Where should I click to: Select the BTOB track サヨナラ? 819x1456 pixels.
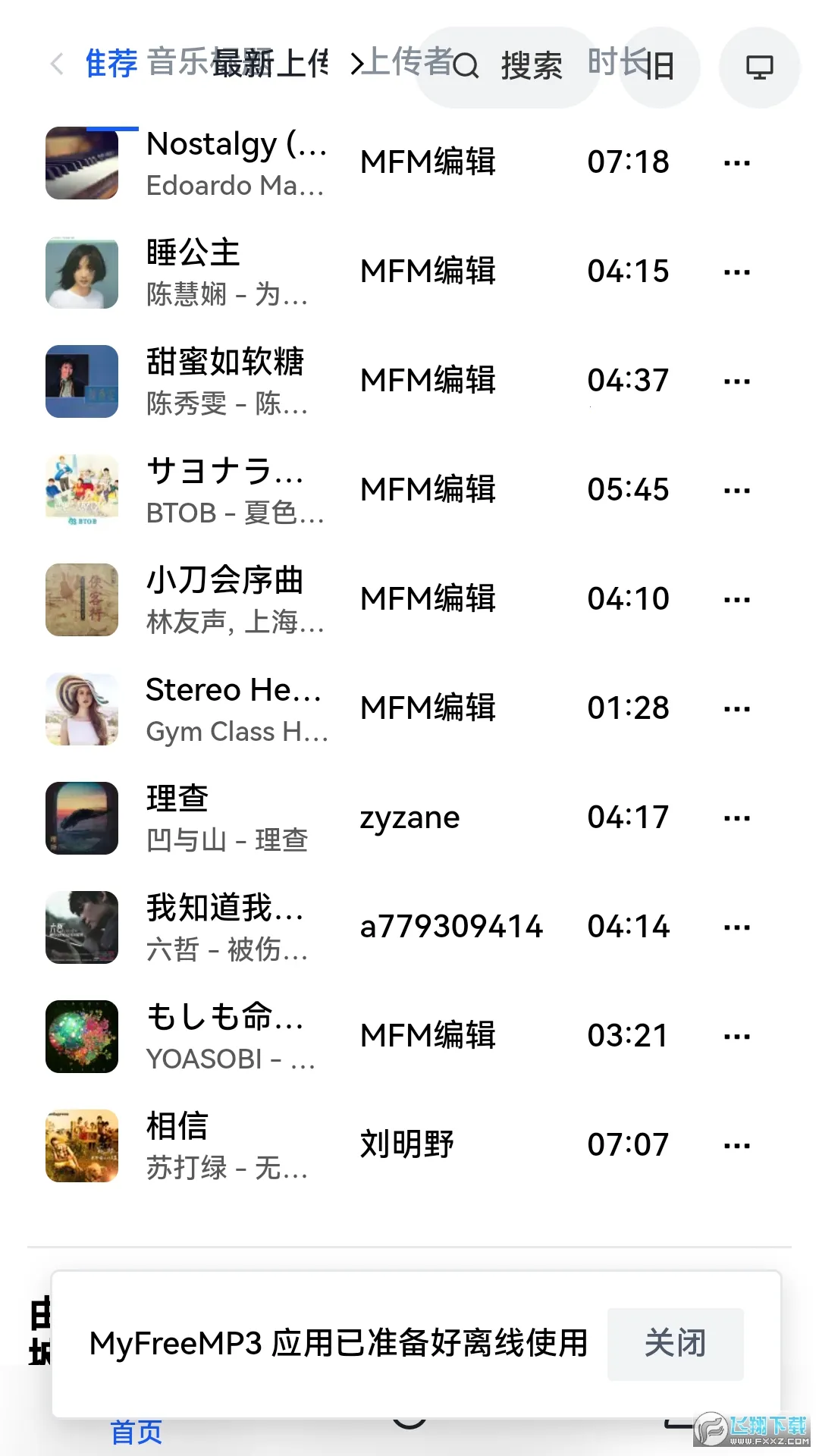(235, 491)
